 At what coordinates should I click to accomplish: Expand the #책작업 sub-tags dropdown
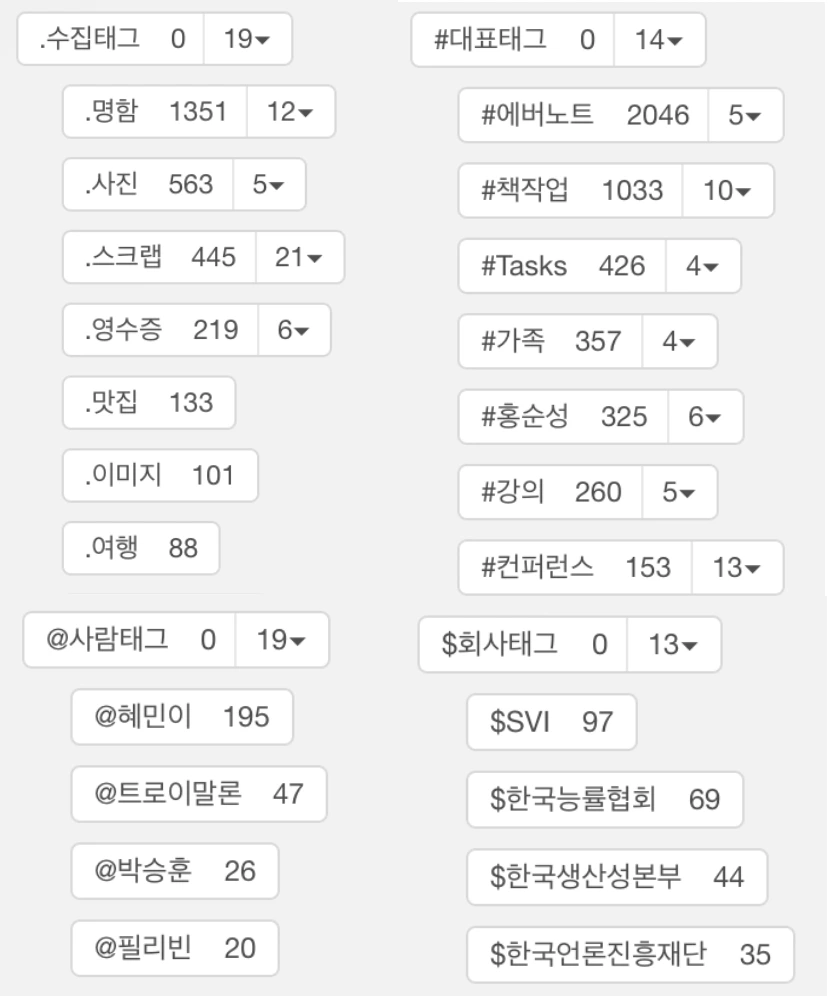click(x=728, y=191)
